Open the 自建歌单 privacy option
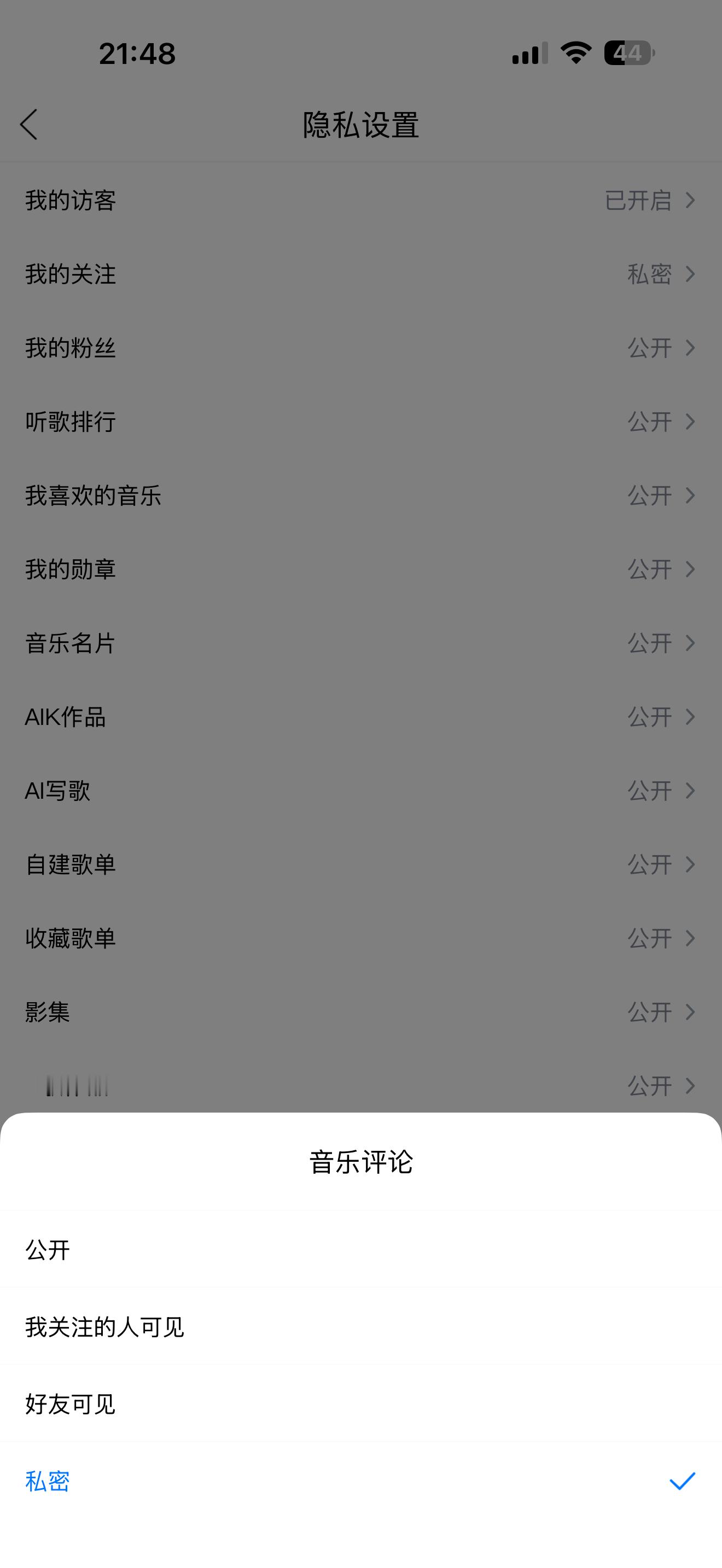Image resolution: width=722 pixels, height=1568 pixels. click(x=361, y=864)
